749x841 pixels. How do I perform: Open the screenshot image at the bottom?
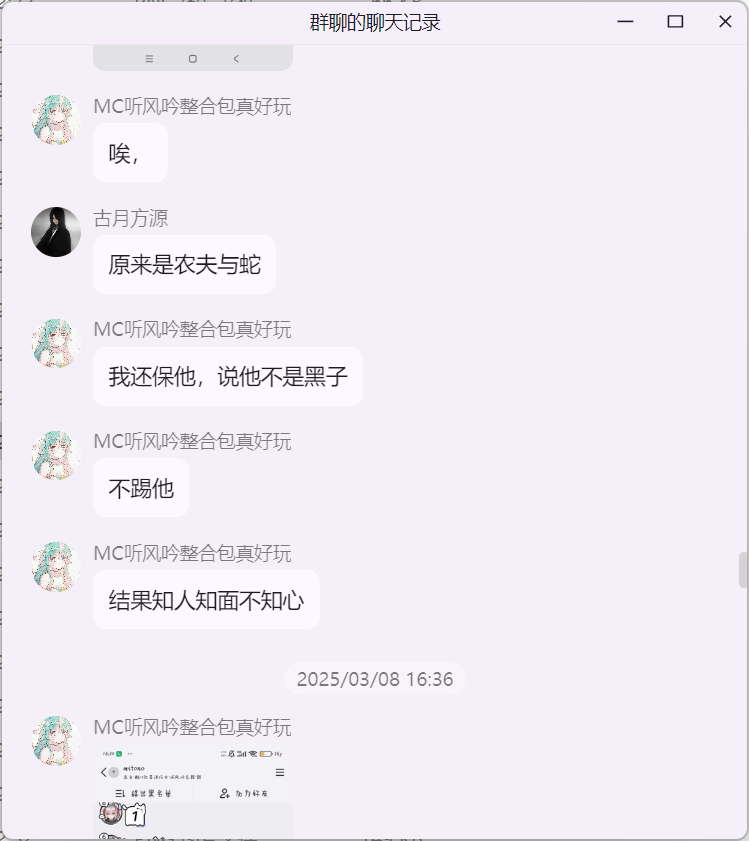pos(193,792)
